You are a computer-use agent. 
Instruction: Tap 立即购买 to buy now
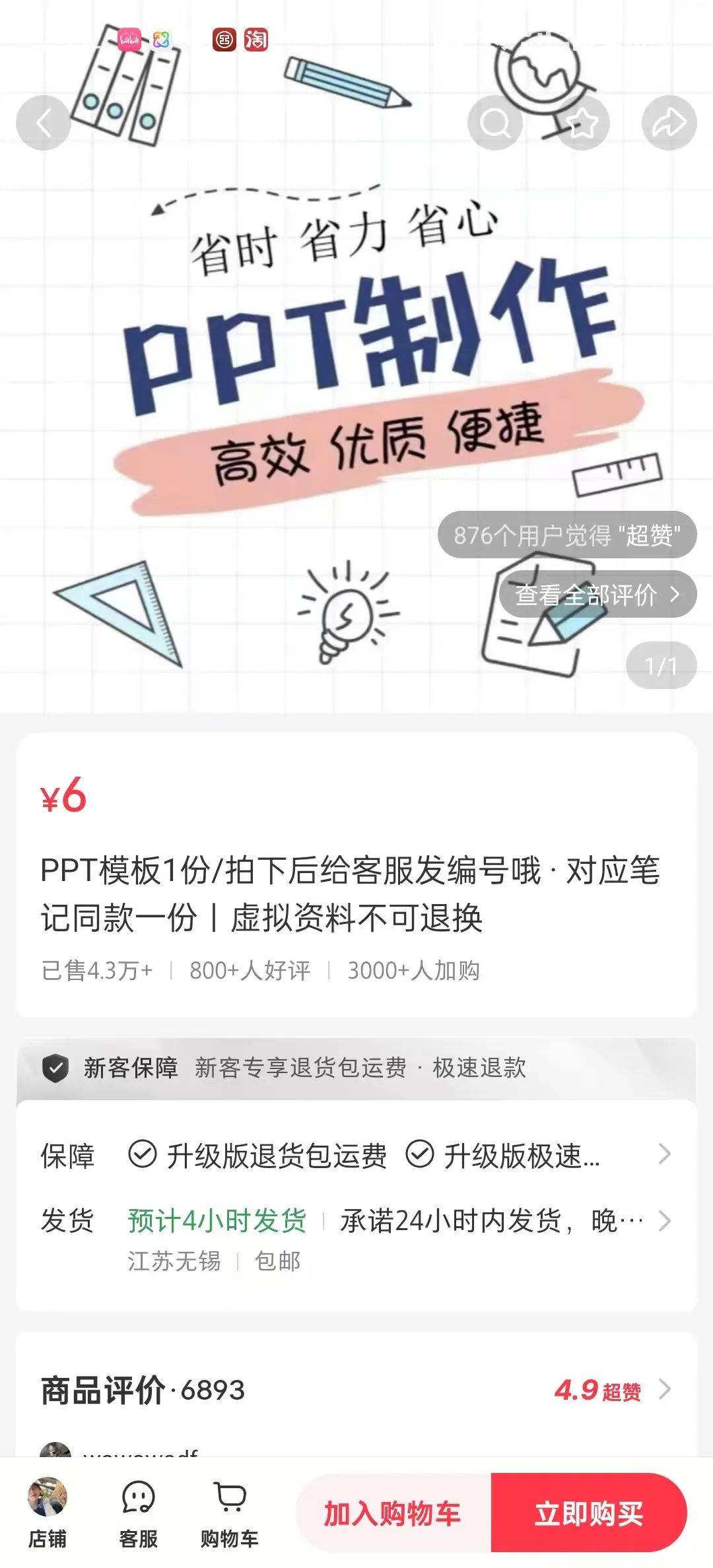click(x=589, y=1513)
